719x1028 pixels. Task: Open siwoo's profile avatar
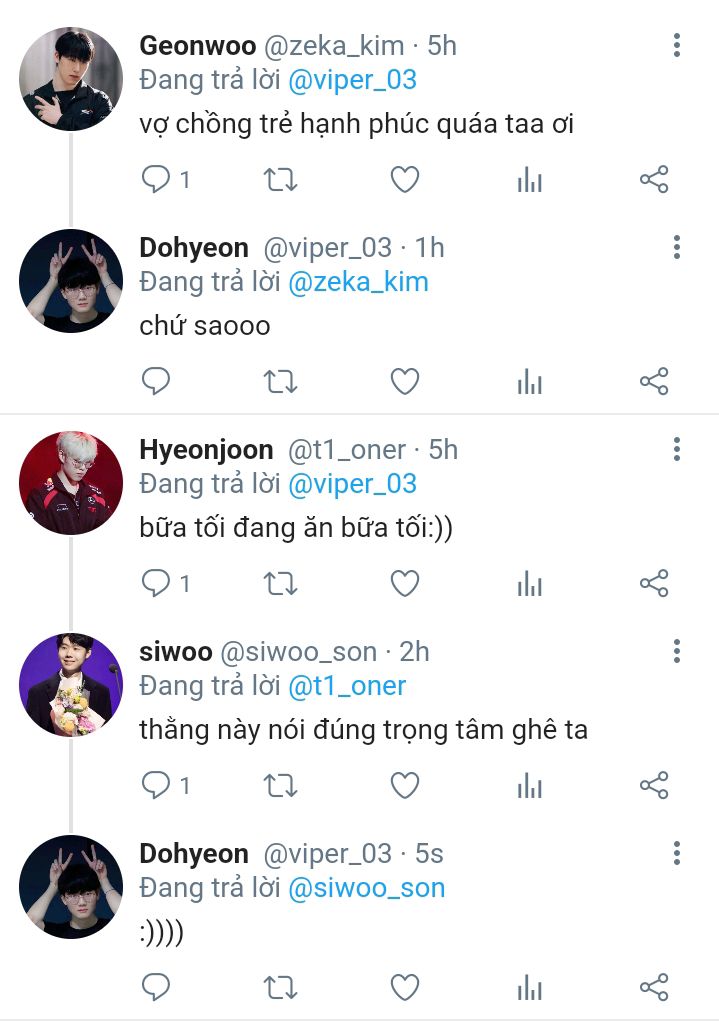pyautogui.click(x=70, y=685)
